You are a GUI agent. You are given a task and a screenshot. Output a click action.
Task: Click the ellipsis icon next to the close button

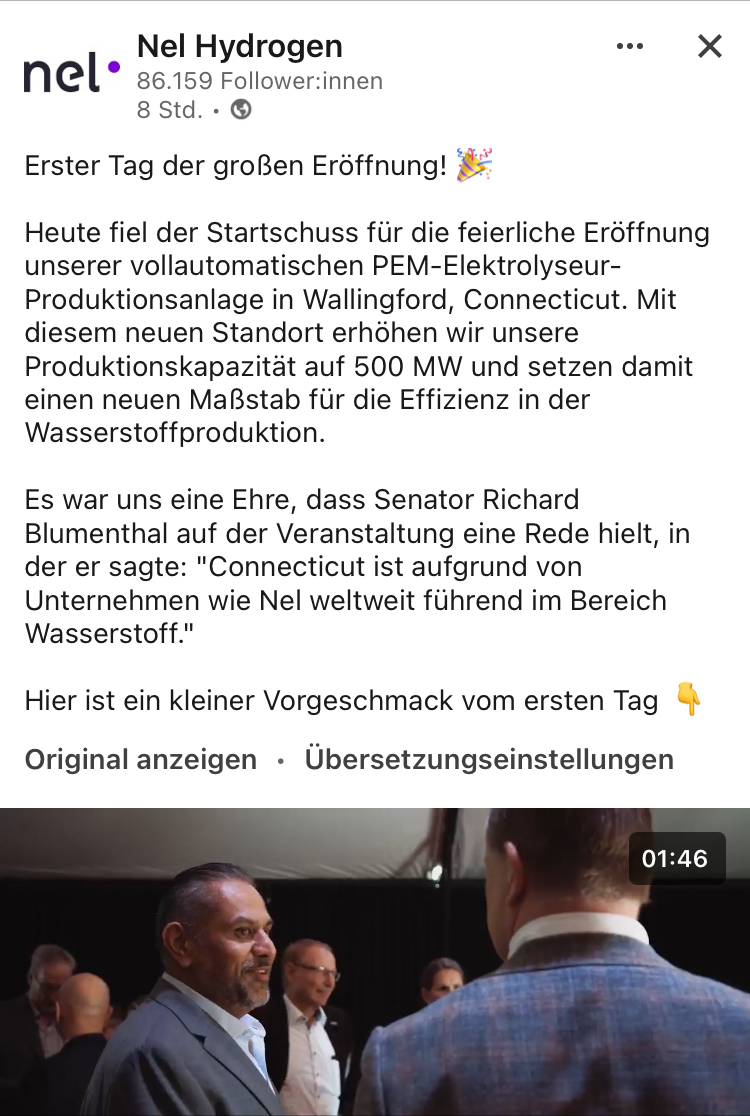pyautogui.click(x=630, y=46)
